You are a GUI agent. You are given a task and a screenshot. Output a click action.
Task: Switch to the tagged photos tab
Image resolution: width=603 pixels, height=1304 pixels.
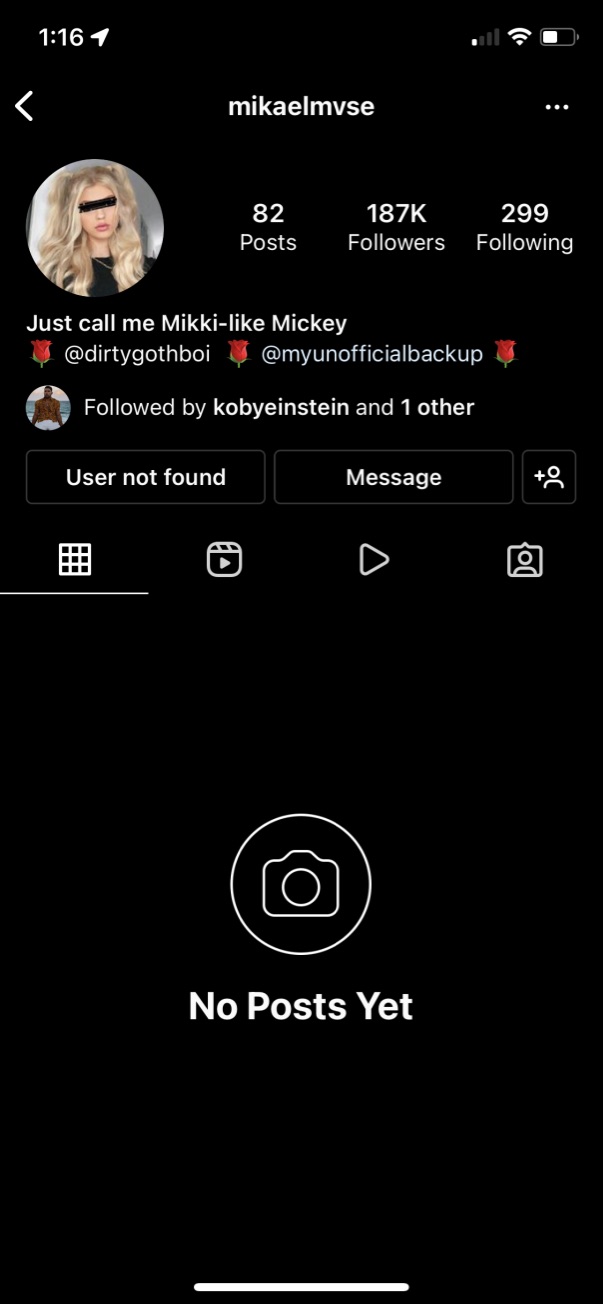tap(525, 560)
